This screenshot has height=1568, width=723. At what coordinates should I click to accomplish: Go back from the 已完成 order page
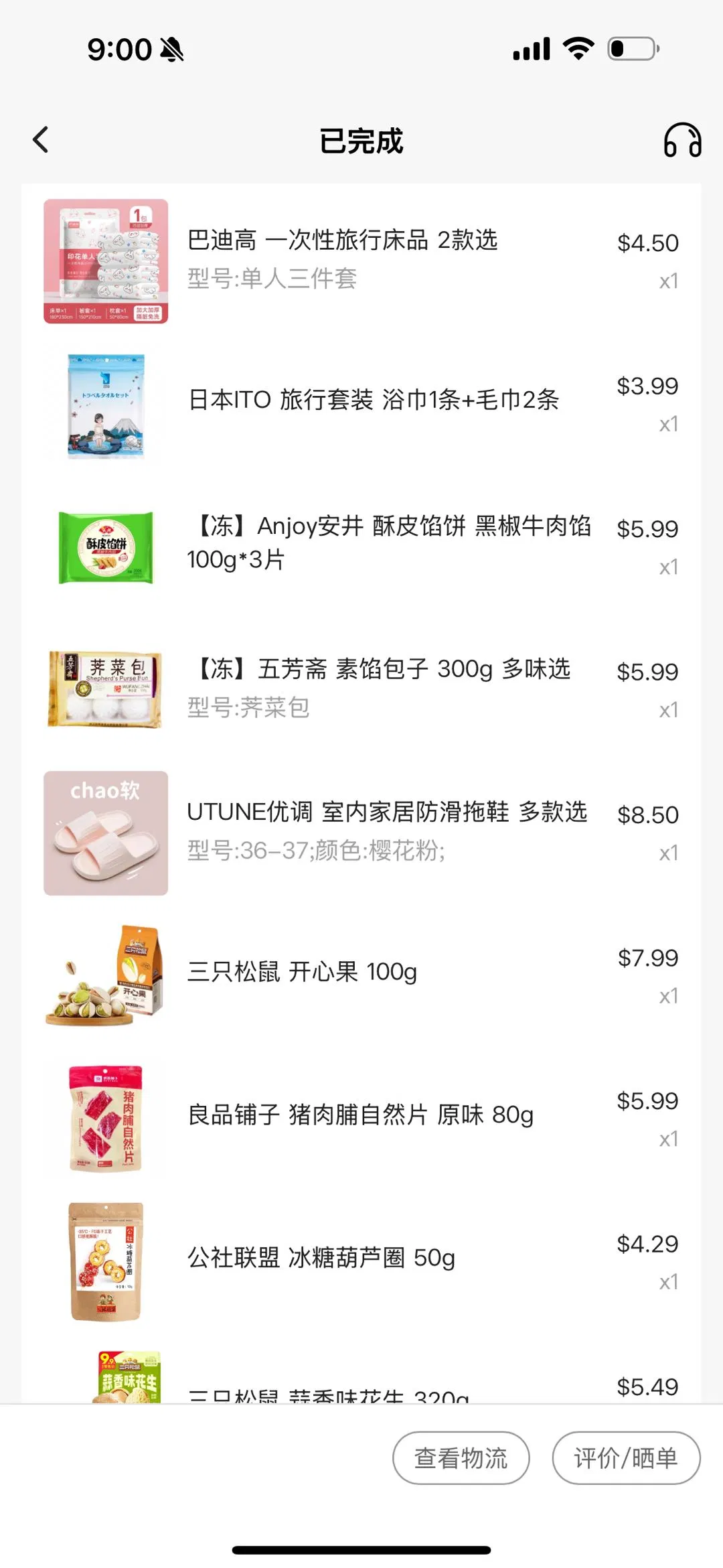point(41,140)
